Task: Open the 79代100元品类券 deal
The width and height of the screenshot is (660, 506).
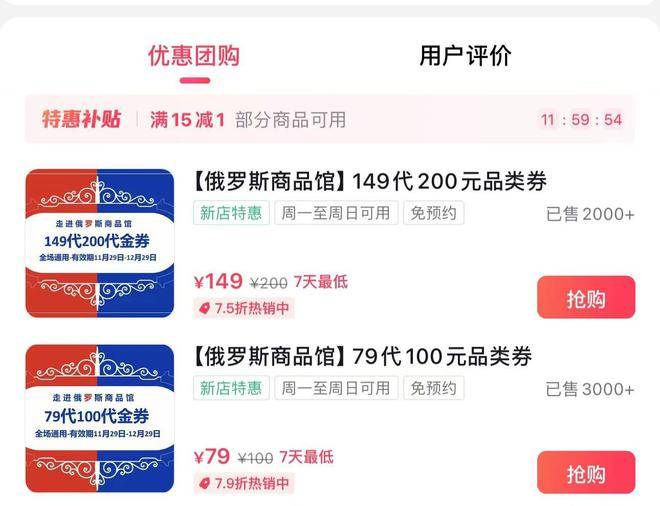Action: (x=360, y=356)
